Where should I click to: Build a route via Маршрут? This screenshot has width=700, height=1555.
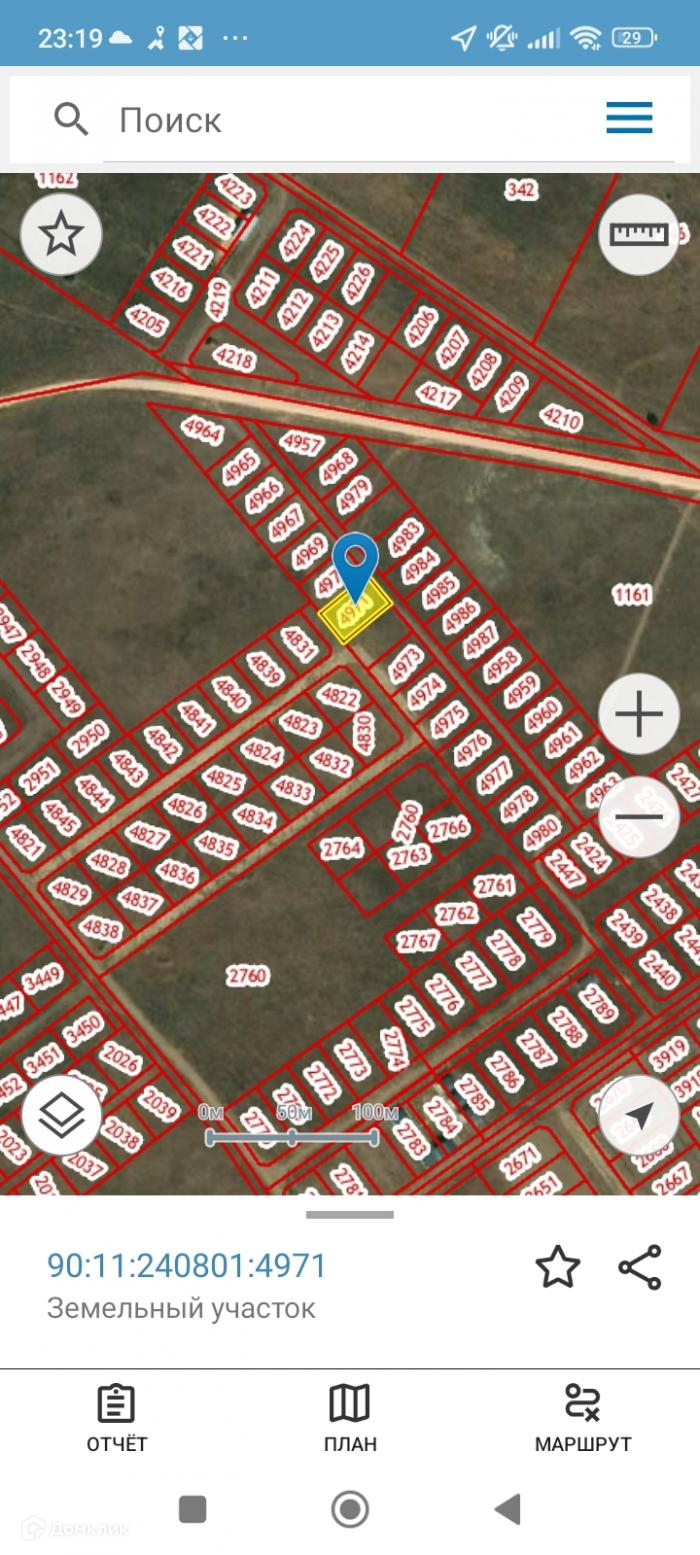(x=582, y=1418)
